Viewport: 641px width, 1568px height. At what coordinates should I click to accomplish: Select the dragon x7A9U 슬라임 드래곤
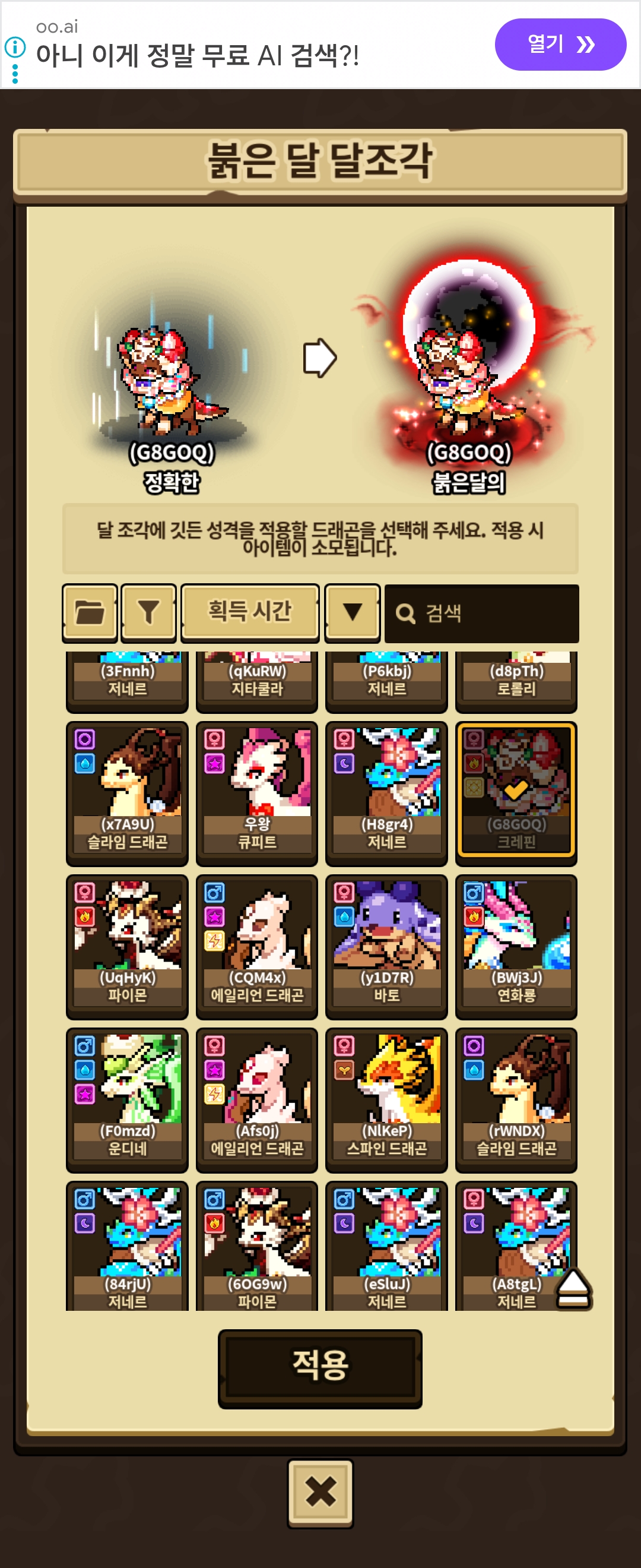coord(127,794)
